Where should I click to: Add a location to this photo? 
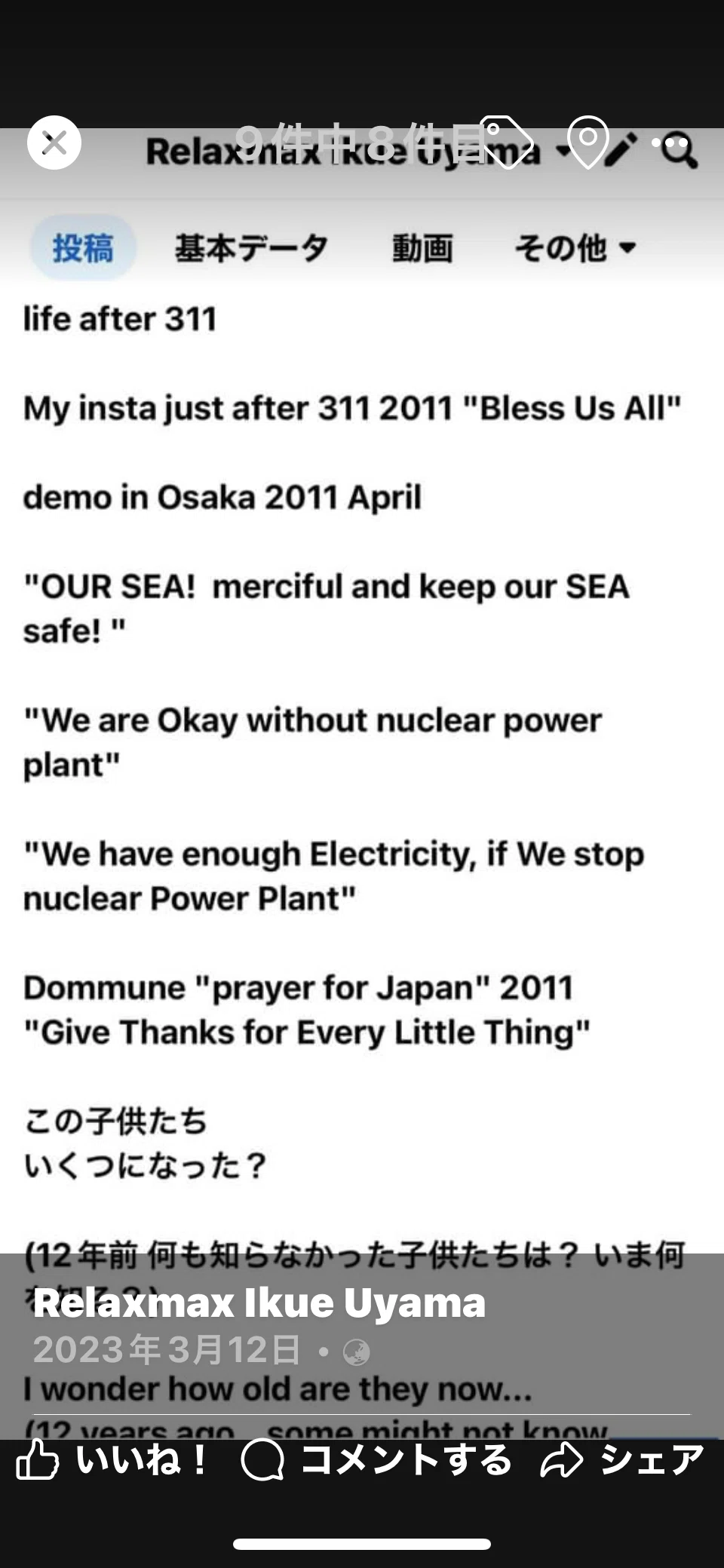pos(587,142)
